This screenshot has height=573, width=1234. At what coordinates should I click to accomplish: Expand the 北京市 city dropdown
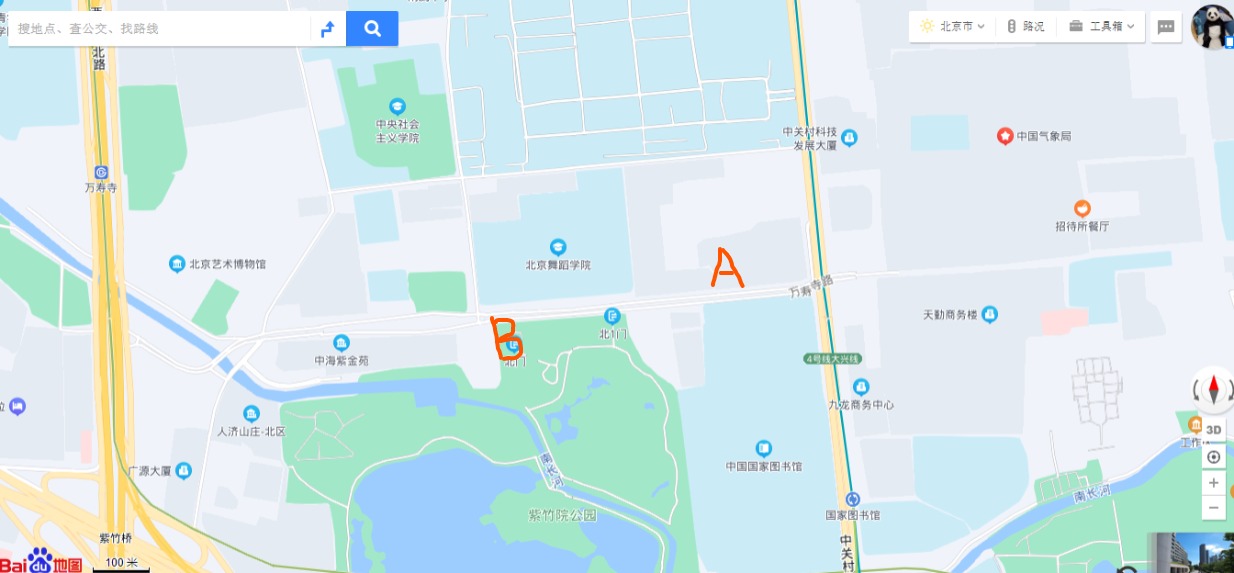(x=952, y=27)
